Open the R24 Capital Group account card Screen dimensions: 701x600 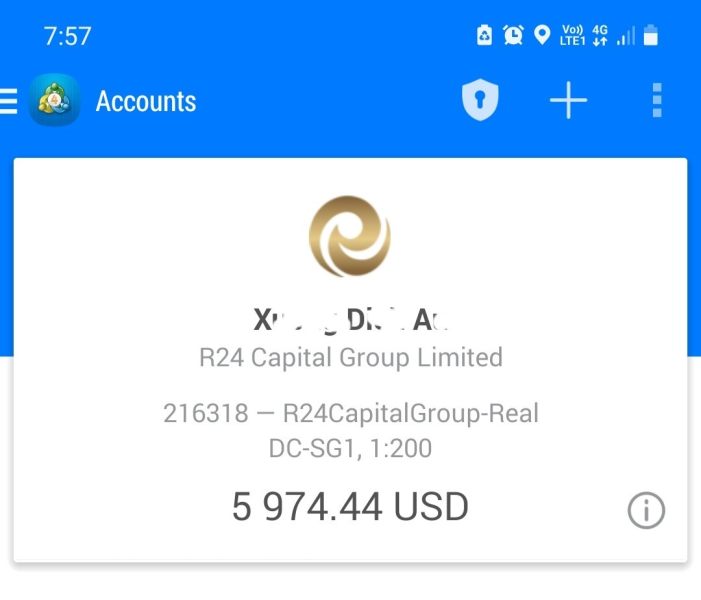350,360
